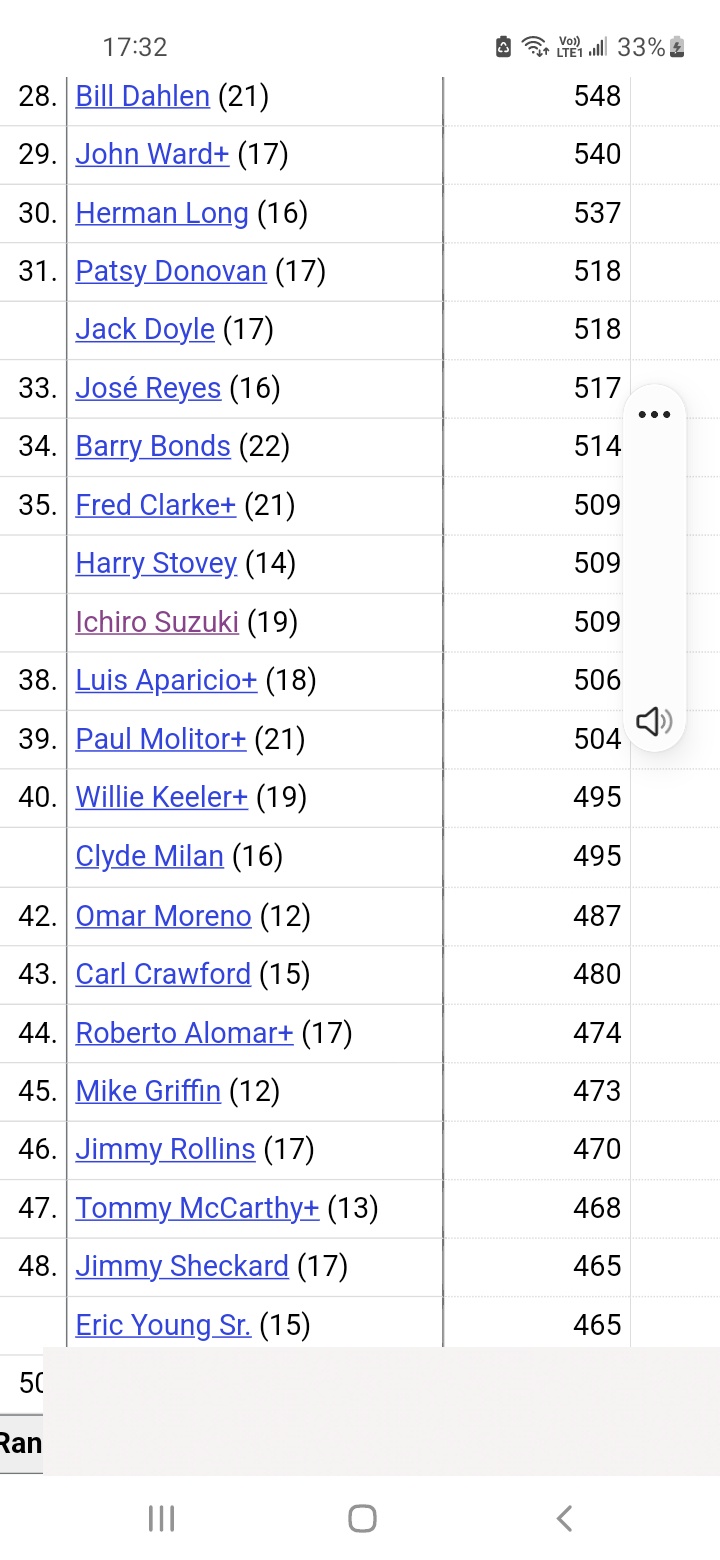This screenshot has width=720, height=1560.
Task: Open Paul Molitor+ player page
Action: 161,739
